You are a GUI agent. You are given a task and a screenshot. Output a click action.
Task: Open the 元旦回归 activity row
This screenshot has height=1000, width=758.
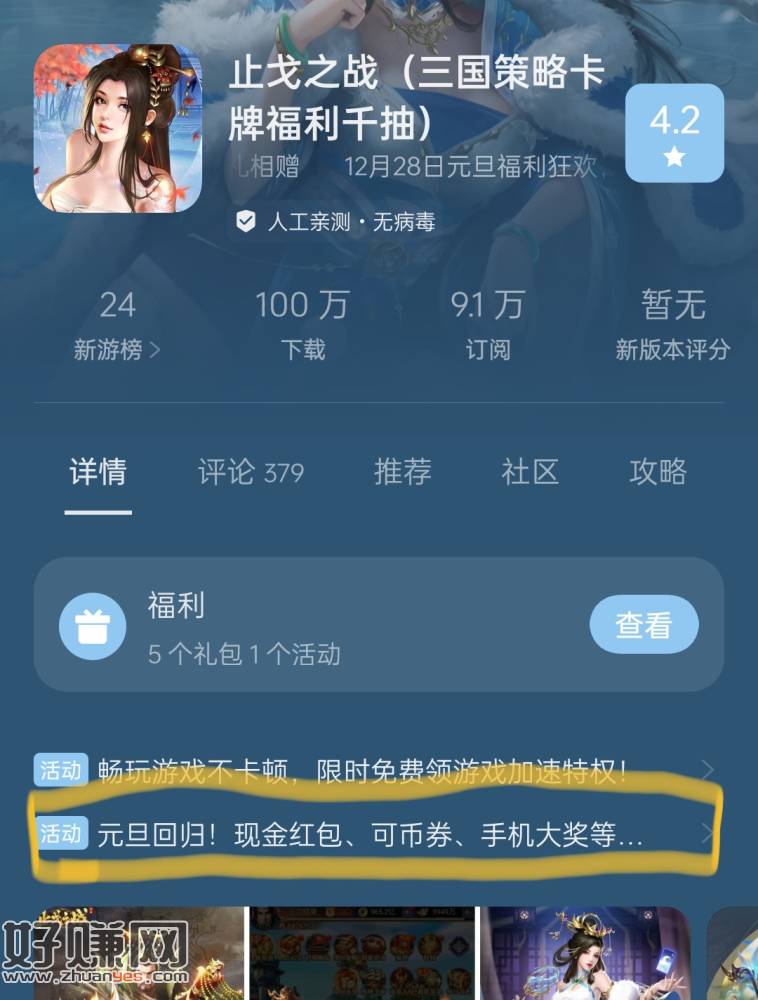coord(370,835)
